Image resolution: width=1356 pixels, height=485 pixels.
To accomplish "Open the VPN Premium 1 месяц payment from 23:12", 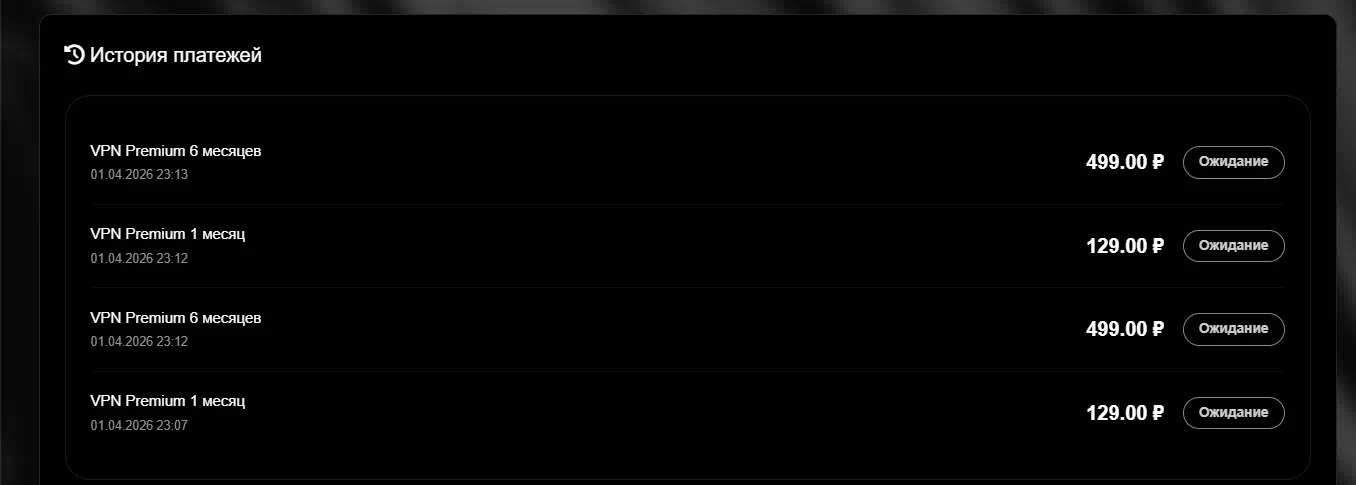I will [168, 234].
